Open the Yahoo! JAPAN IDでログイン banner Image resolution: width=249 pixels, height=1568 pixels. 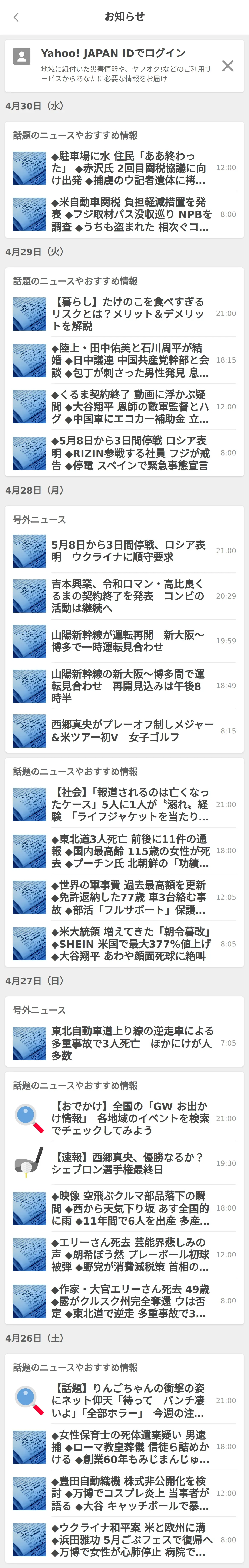[122, 65]
